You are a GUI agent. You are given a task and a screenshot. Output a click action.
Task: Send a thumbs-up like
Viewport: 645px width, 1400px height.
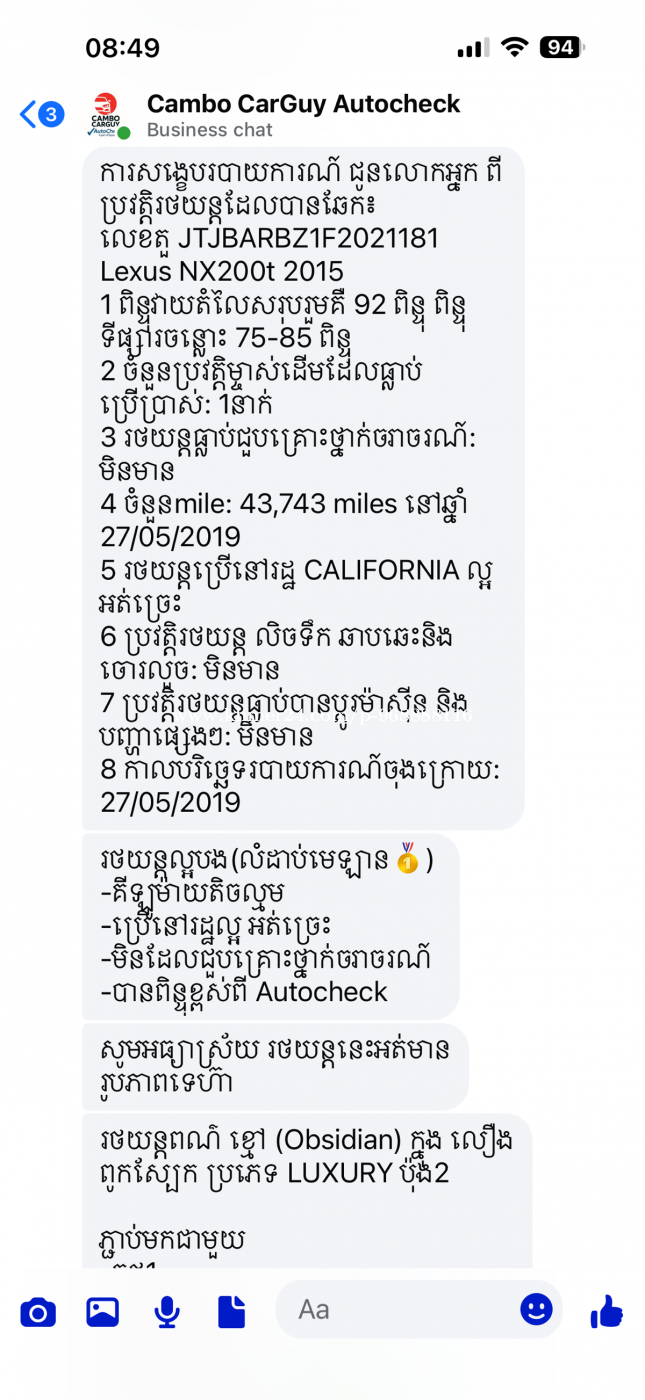click(606, 1310)
